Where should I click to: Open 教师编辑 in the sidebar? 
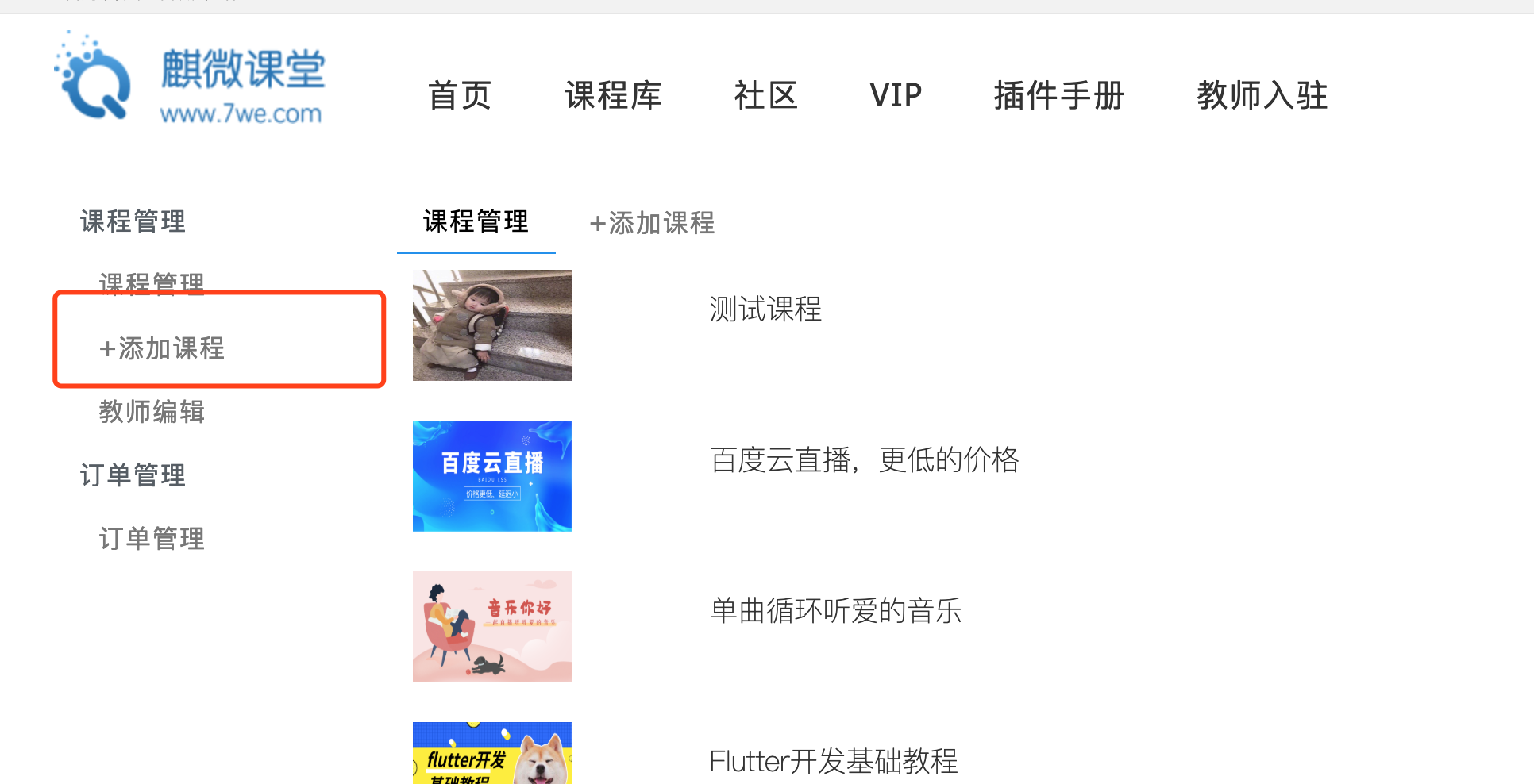pyautogui.click(x=152, y=412)
